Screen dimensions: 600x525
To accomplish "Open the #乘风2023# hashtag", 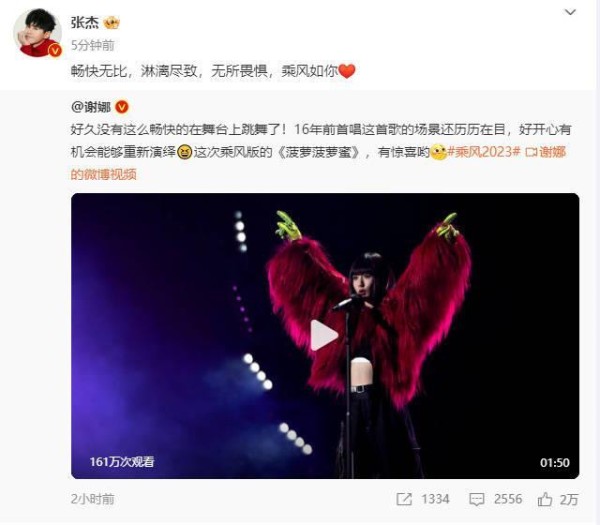I will (x=484, y=152).
